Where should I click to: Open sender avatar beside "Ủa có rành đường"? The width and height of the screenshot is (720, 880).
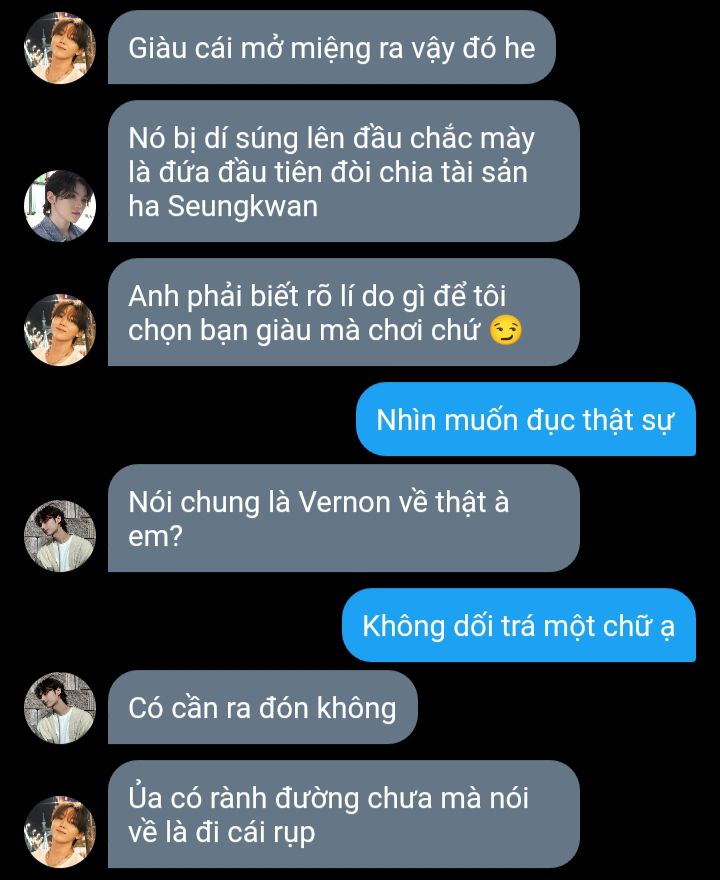[x=60, y=832]
